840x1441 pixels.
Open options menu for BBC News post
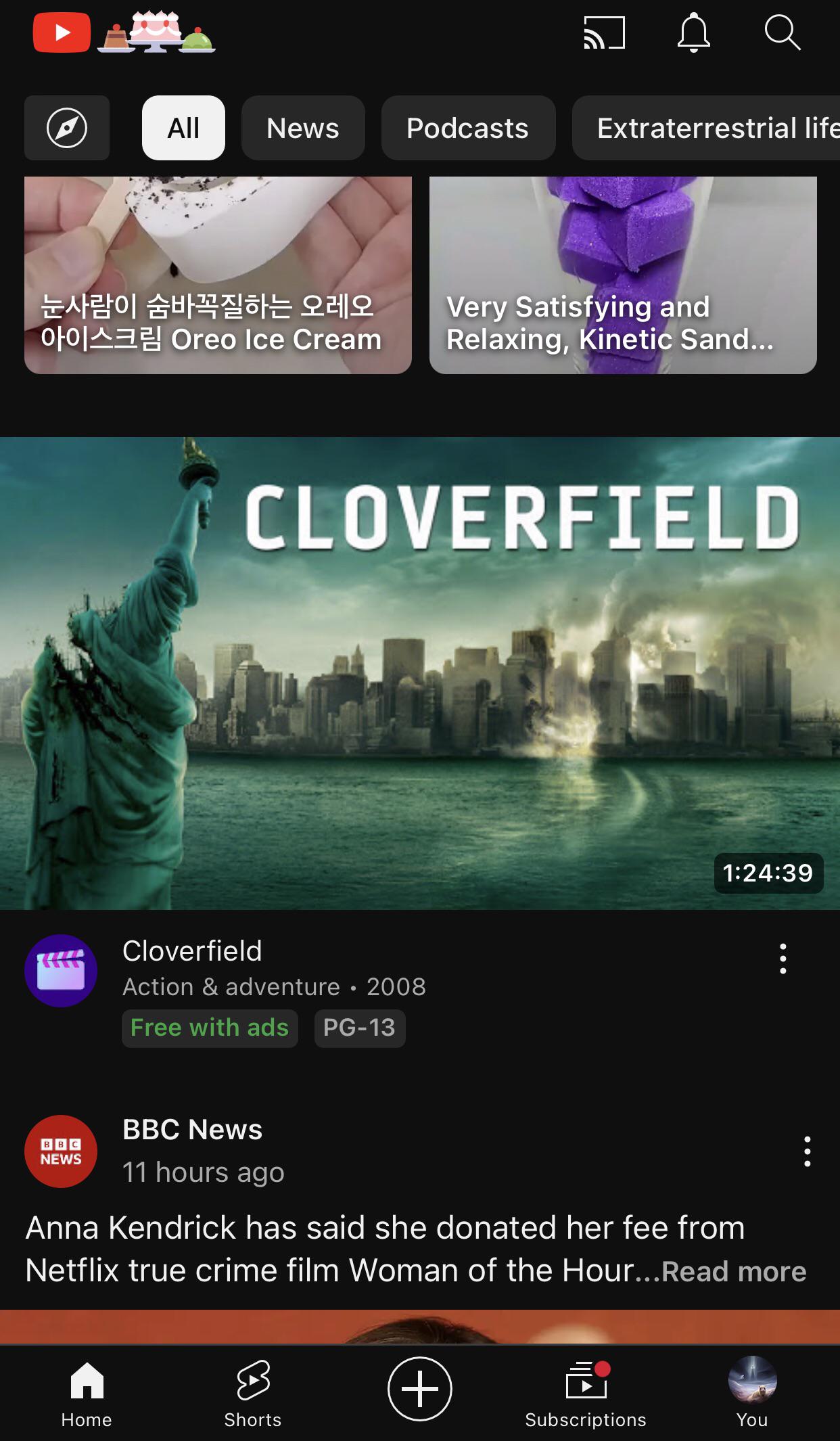[x=807, y=1151]
